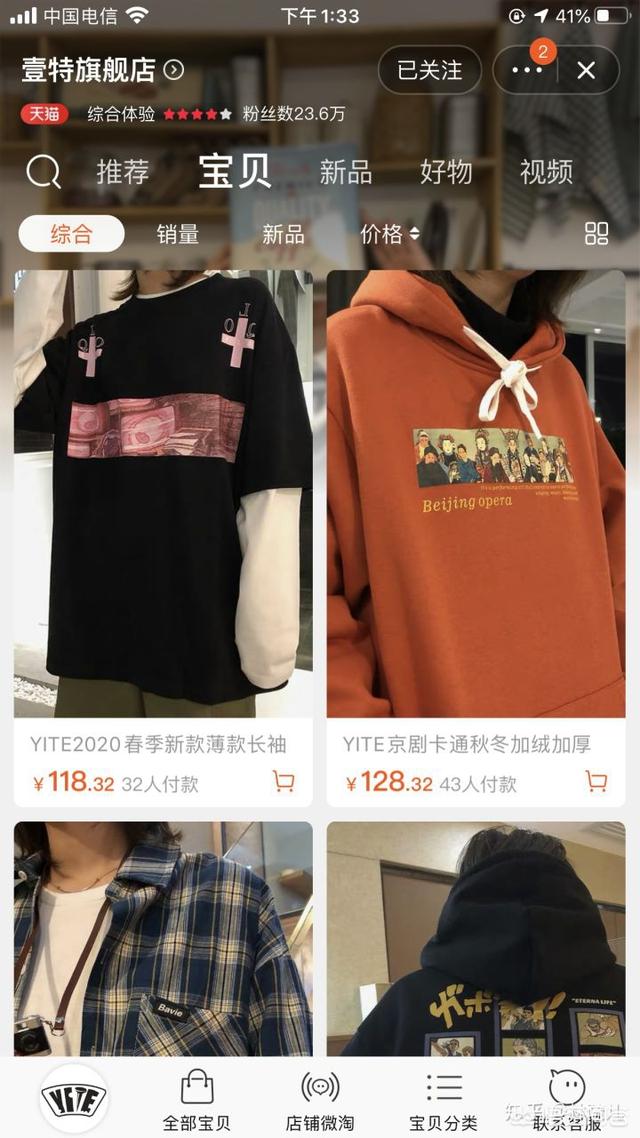The image size is (640, 1138).
Task: Add the ¥118.32 item to cart
Action: pos(284,782)
